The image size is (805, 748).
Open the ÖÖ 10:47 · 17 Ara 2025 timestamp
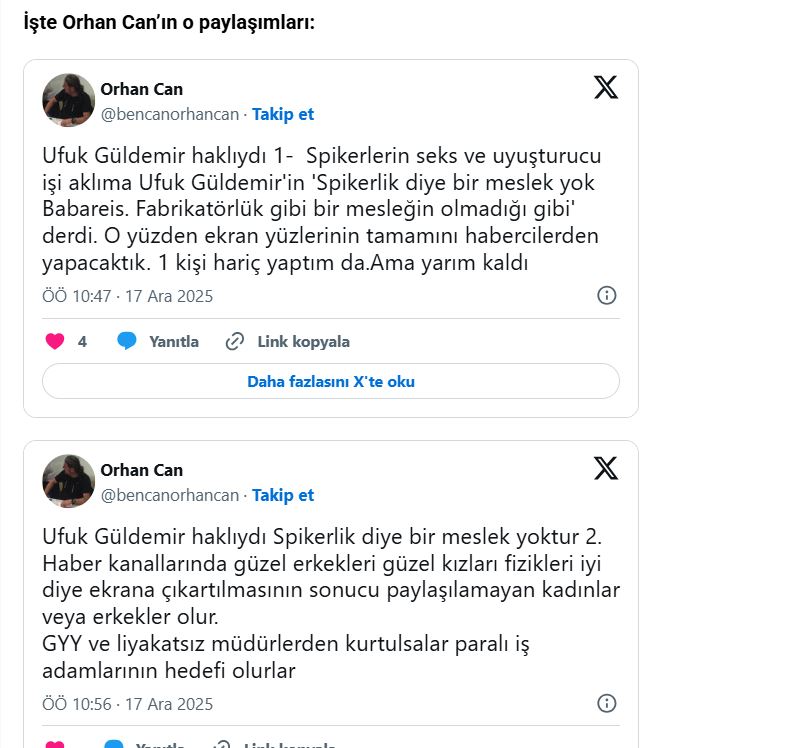[128, 296]
